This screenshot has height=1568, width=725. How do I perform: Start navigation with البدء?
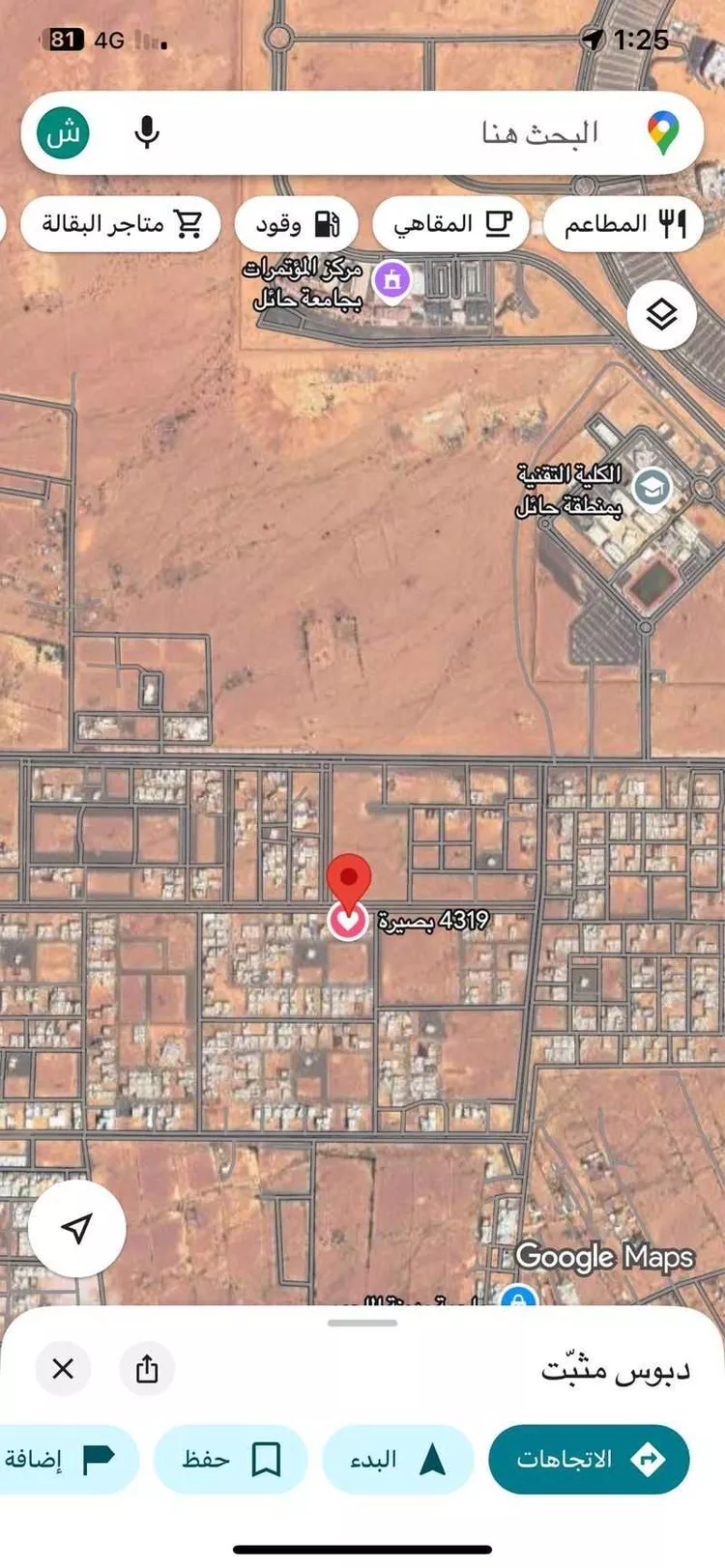coord(397,1459)
